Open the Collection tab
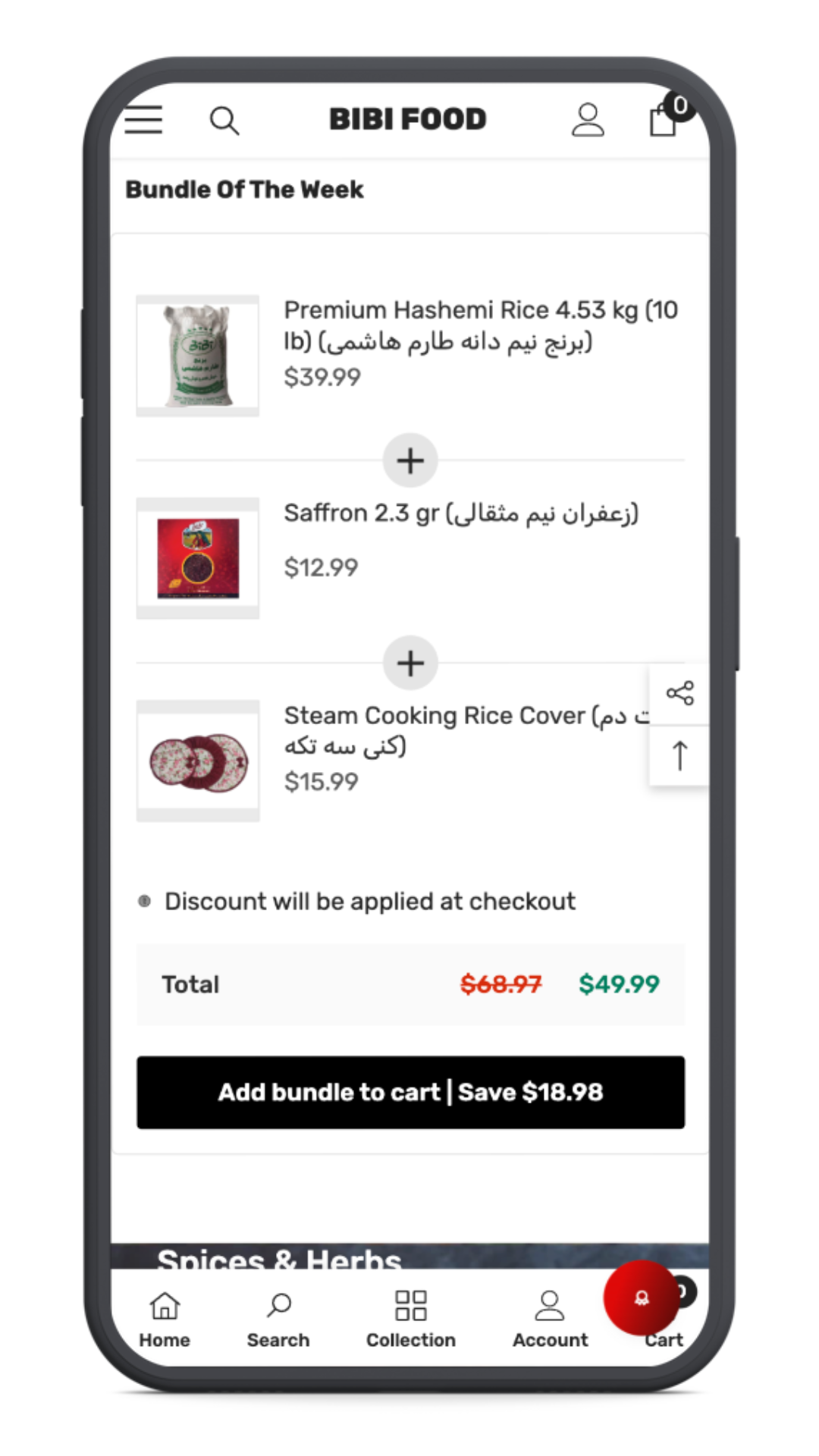819x1456 pixels. click(x=410, y=1320)
